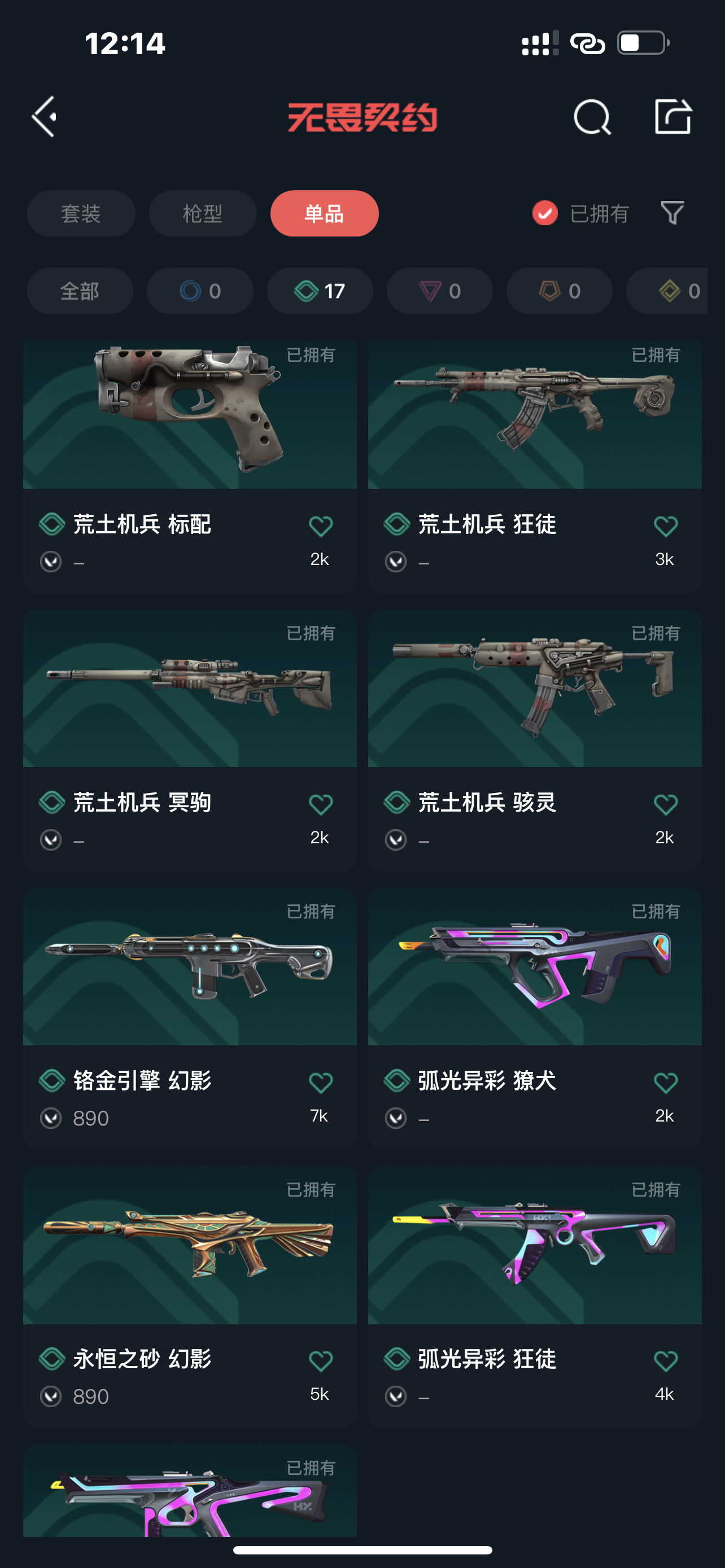Open the funnel filter options

point(672,213)
